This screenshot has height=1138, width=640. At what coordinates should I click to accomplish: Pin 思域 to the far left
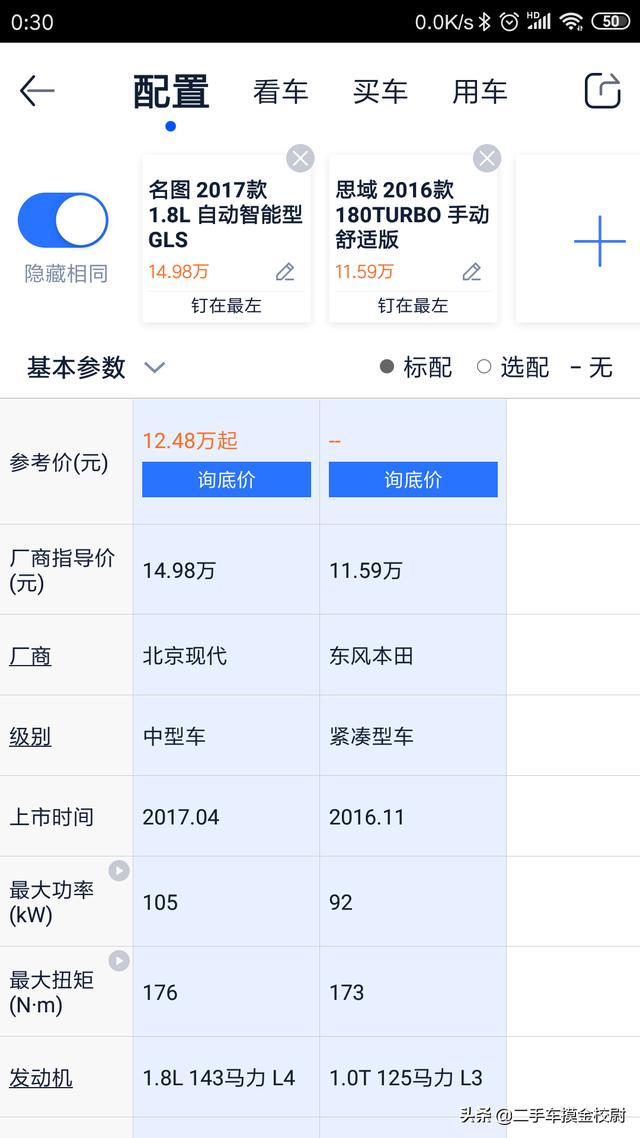pos(413,306)
